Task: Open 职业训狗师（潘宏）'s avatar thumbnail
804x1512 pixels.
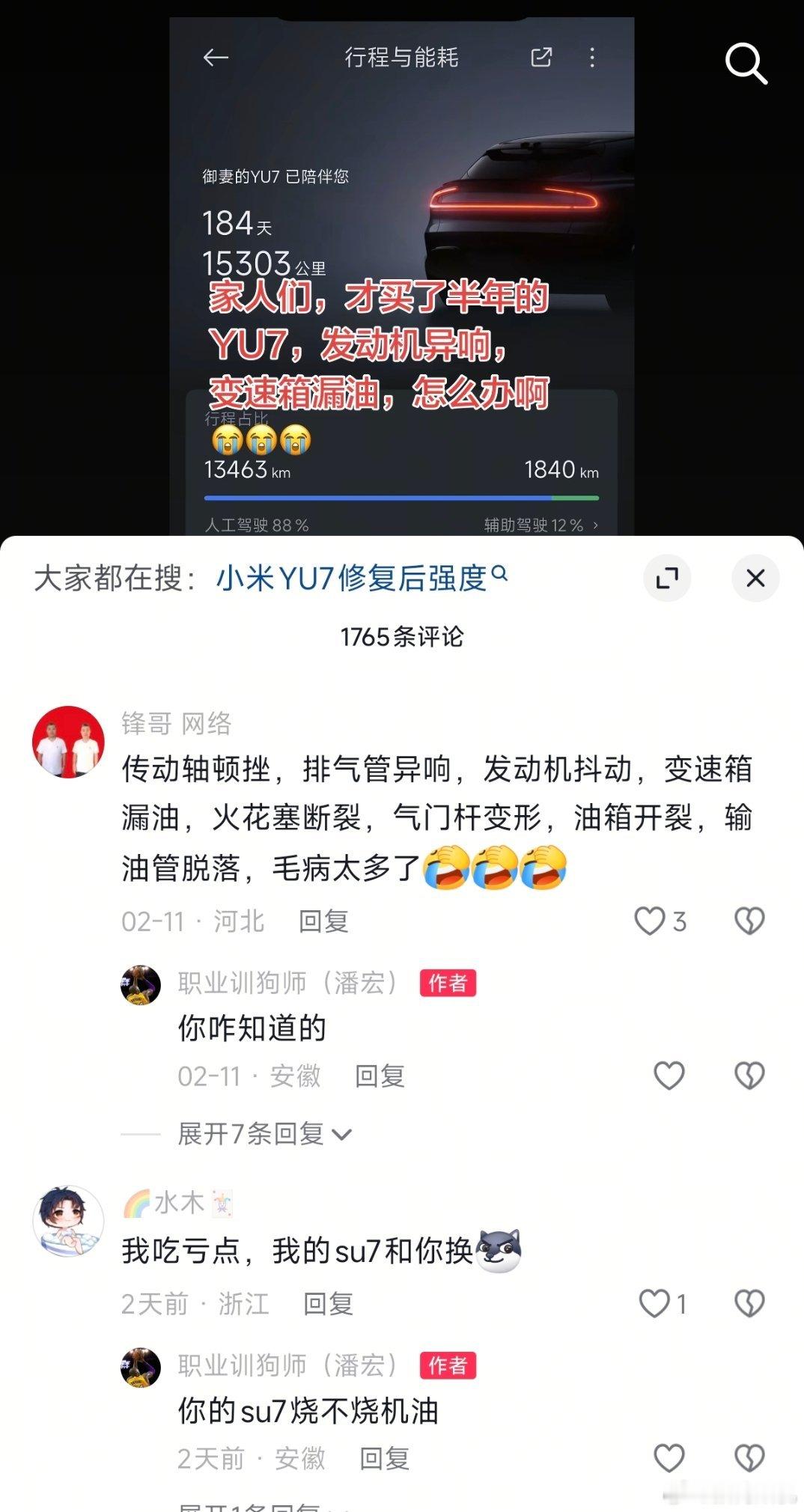Action: point(141,985)
